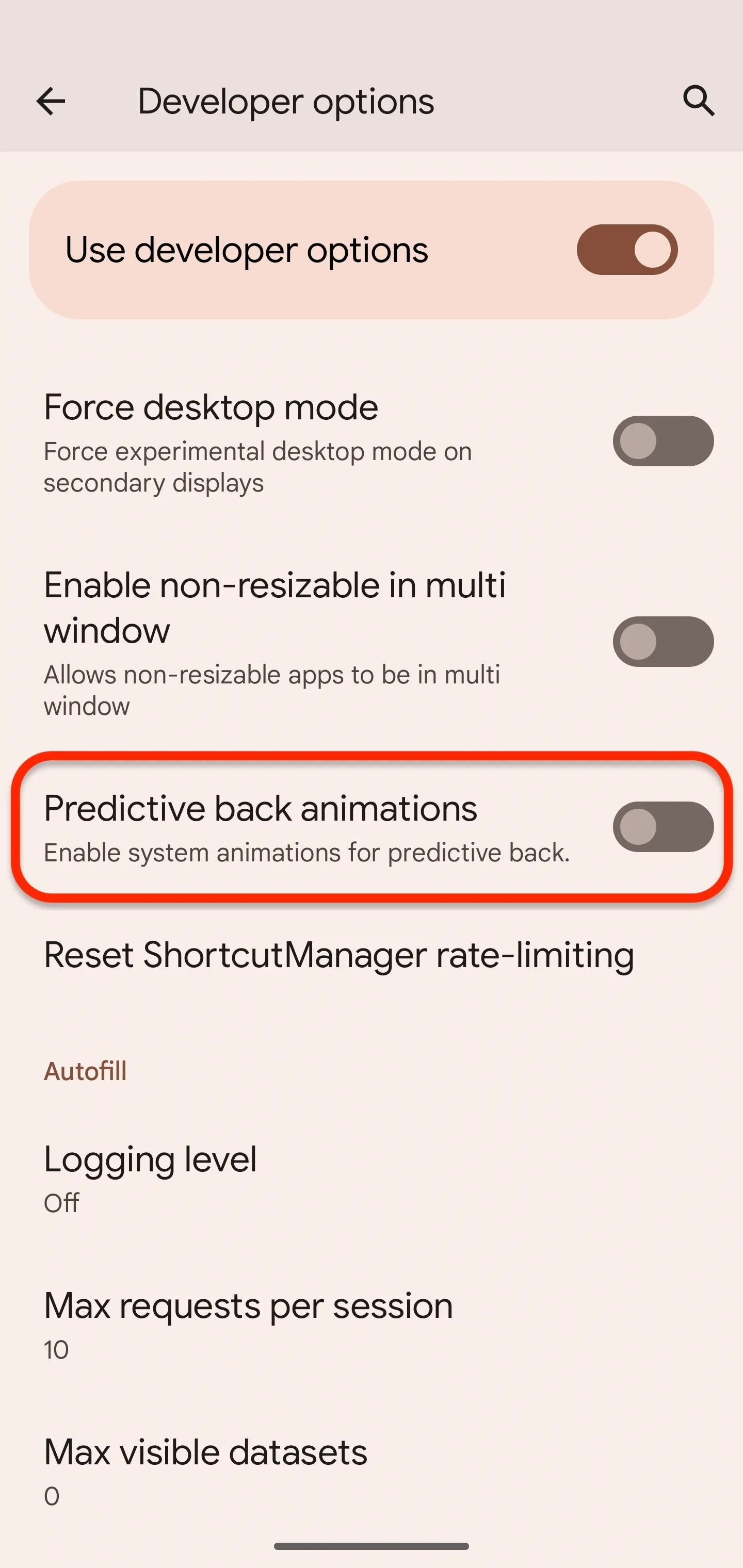Open search in Developer options
The height and width of the screenshot is (1568, 743).
coord(698,101)
